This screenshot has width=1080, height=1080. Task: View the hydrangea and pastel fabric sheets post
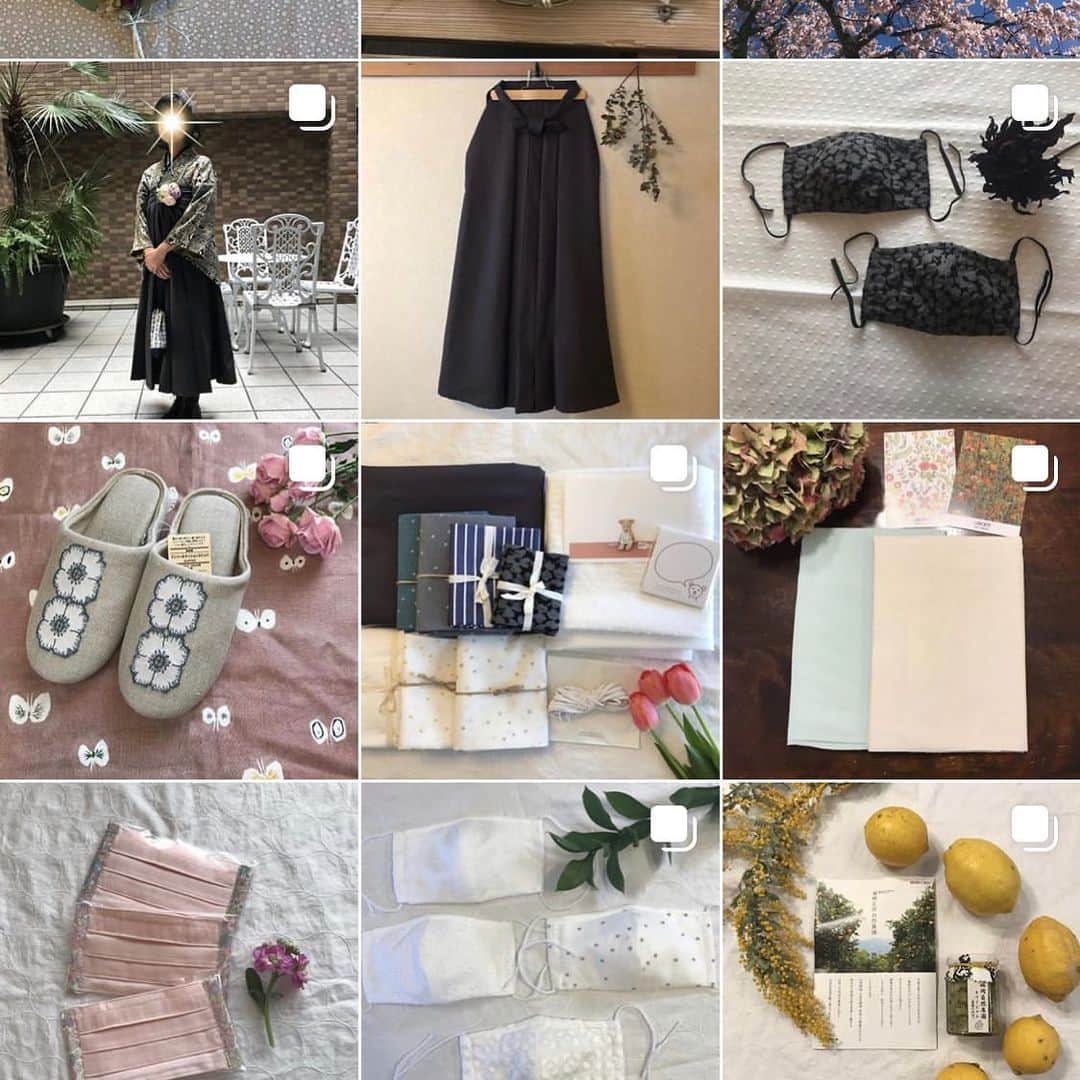click(x=901, y=600)
